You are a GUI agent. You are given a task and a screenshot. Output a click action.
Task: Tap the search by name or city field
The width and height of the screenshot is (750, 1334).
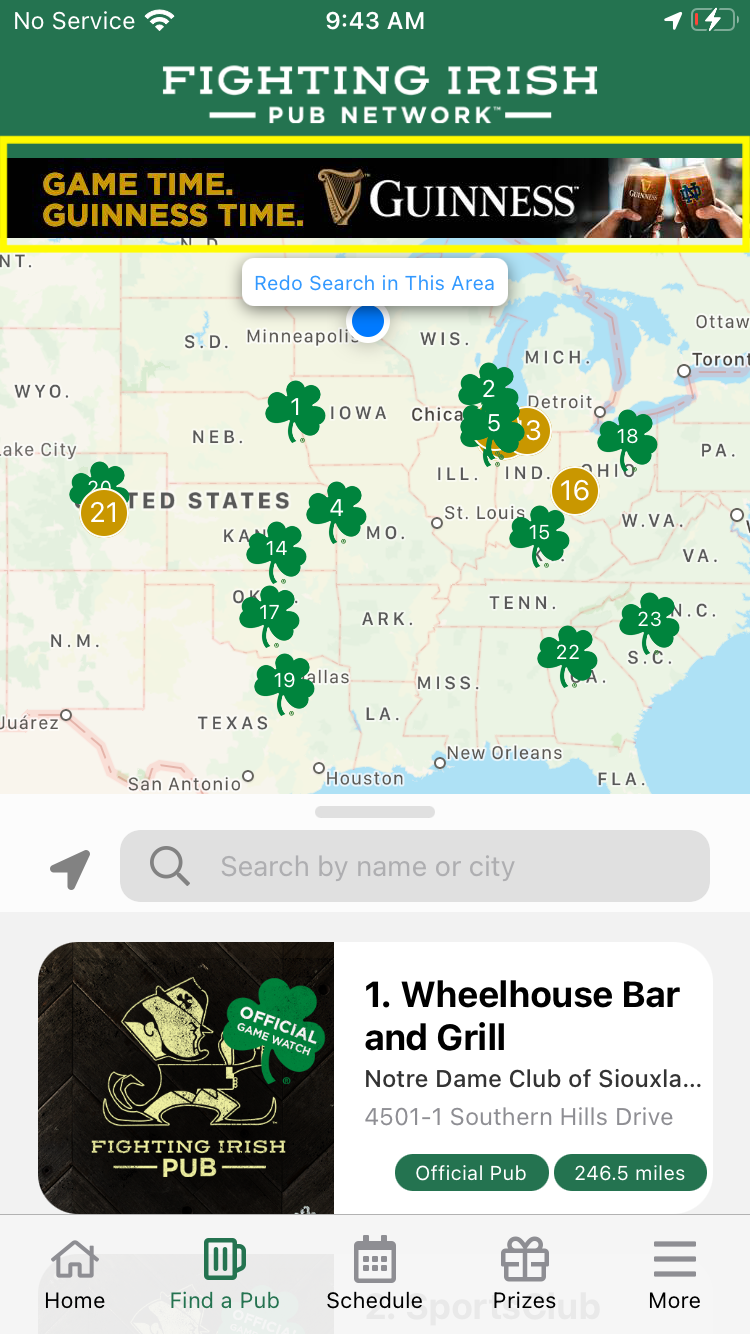(x=415, y=866)
